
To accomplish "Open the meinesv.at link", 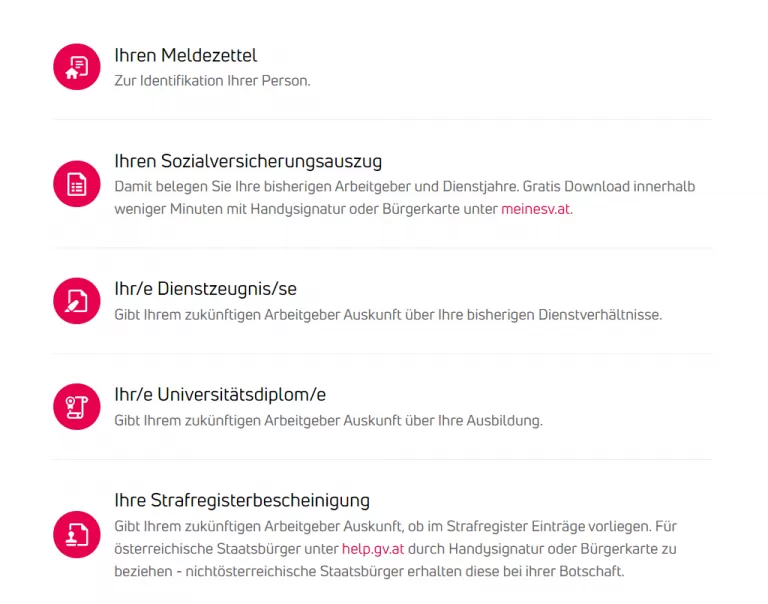I will pos(536,209).
